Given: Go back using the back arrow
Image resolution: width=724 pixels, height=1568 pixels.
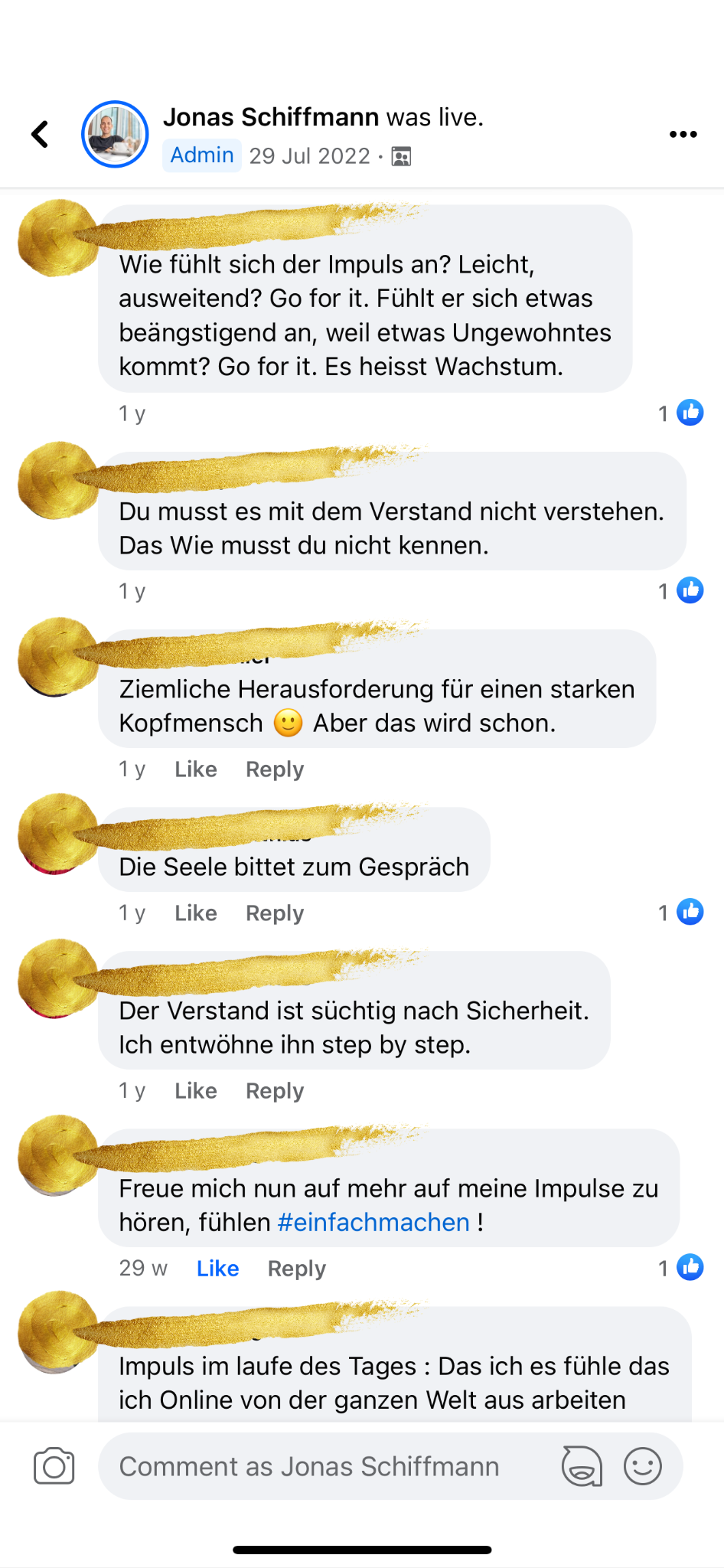Looking at the screenshot, I should [41, 134].
